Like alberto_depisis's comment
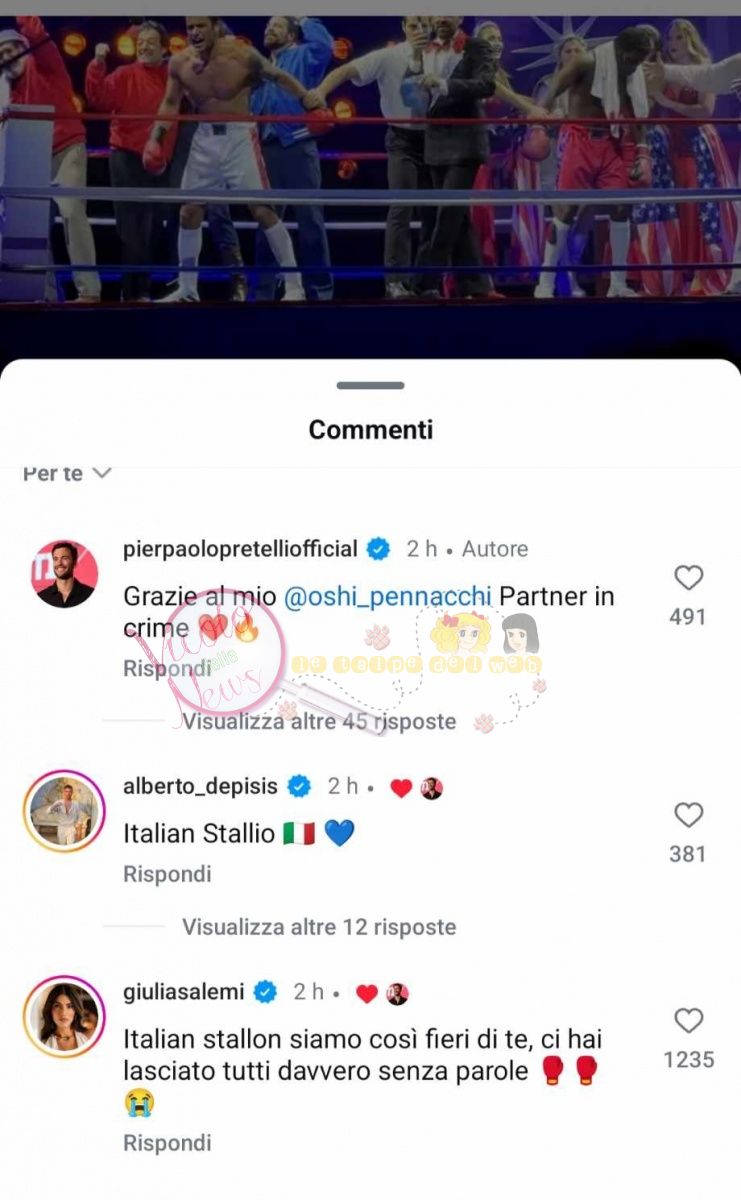 tap(688, 815)
